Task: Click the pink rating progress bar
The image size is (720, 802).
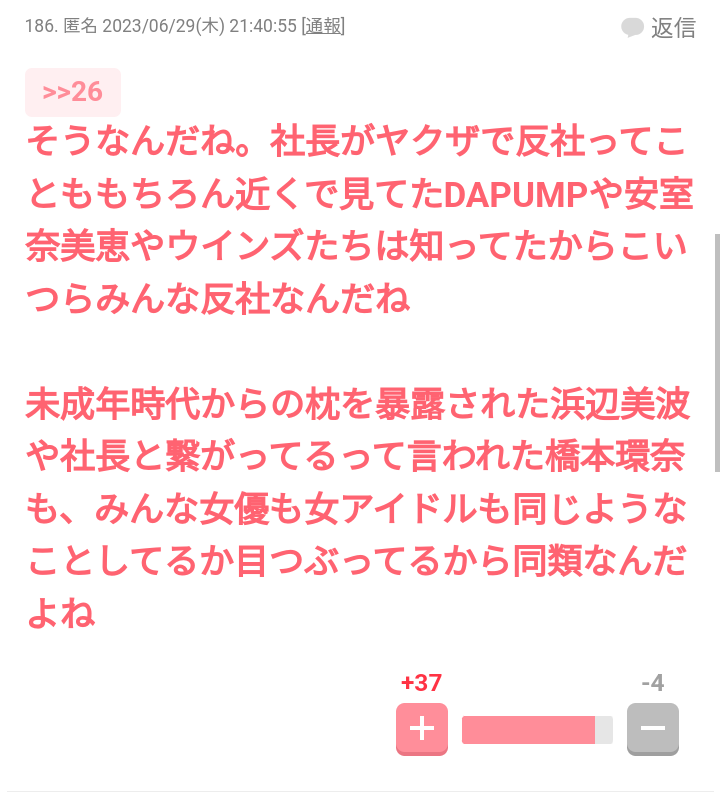Action: (537, 729)
